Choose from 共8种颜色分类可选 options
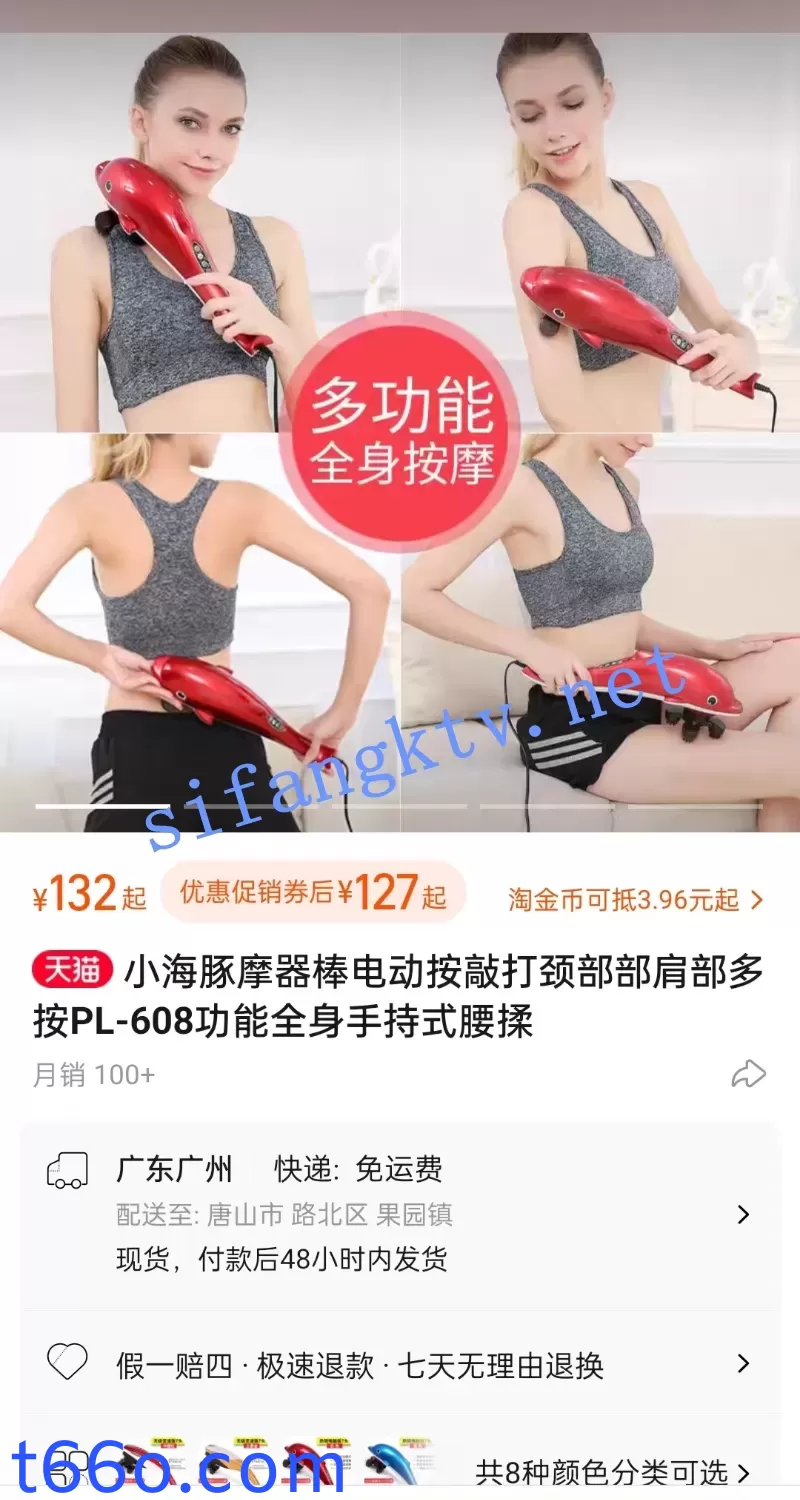 tap(612, 1472)
